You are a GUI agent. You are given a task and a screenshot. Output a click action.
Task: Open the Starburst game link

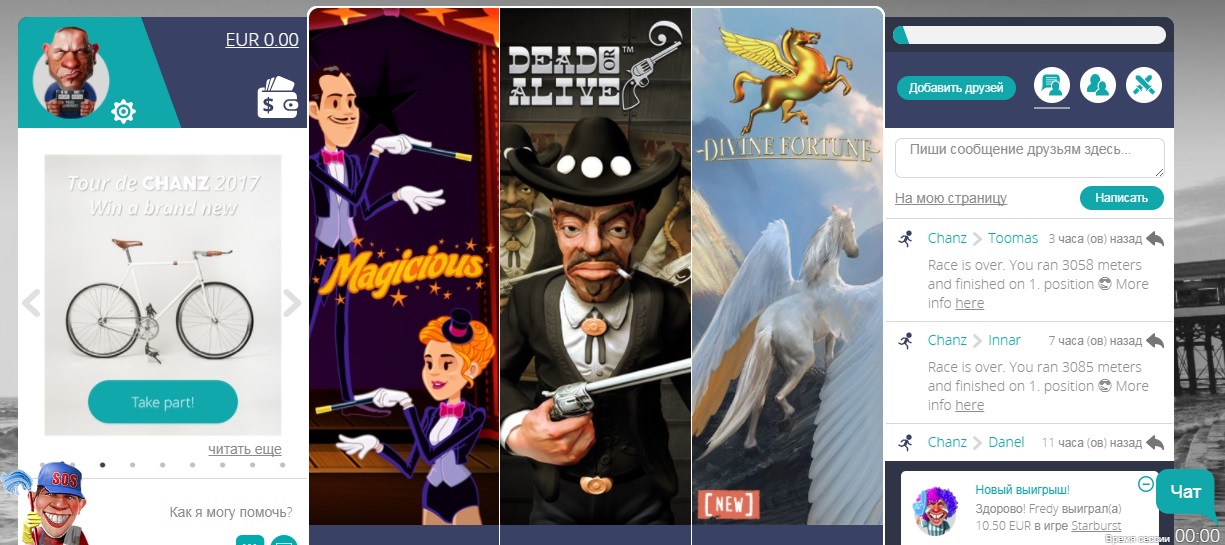click(1096, 526)
